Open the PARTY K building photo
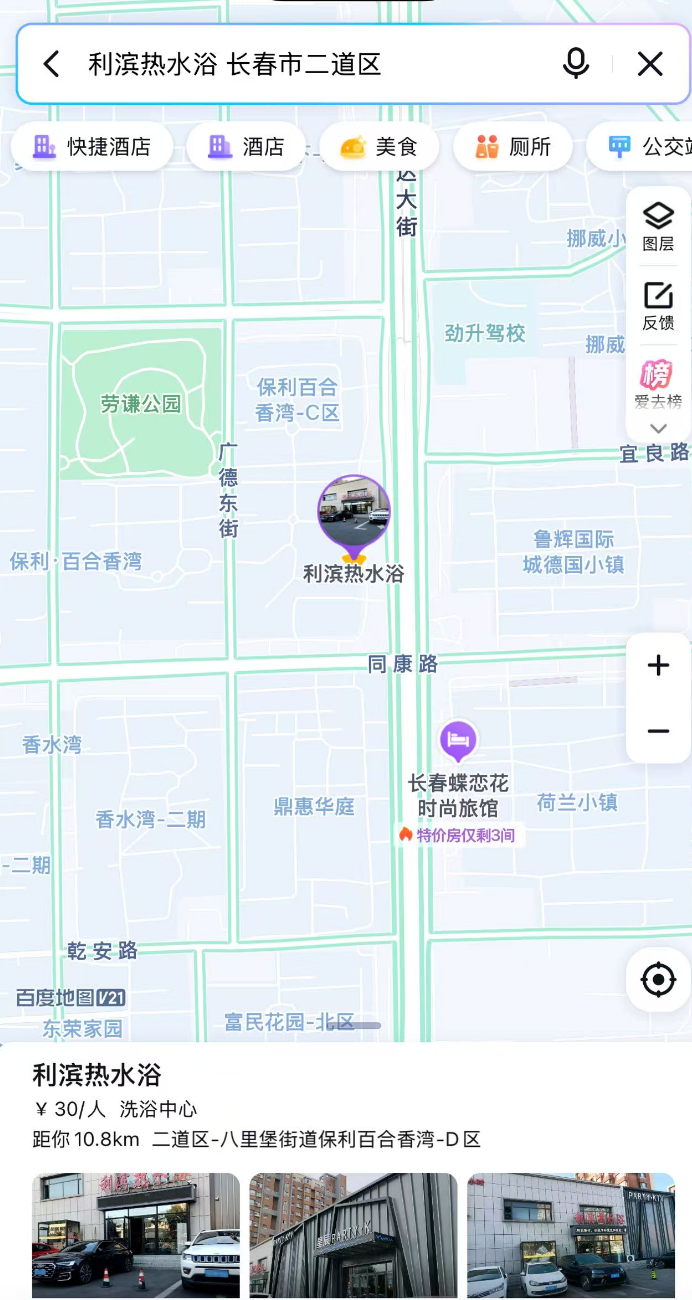 tap(353, 1235)
